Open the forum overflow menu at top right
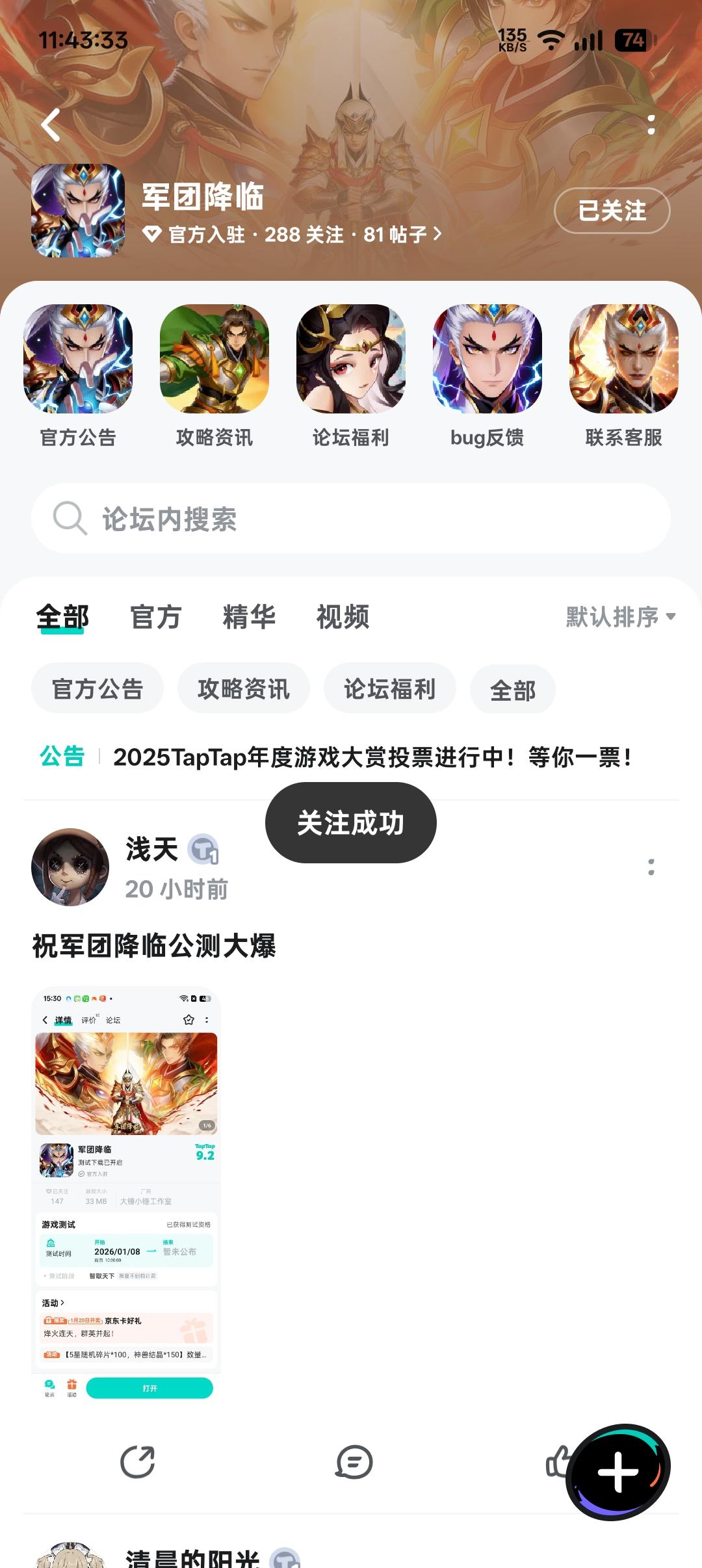The image size is (702, 1568). 651,125
